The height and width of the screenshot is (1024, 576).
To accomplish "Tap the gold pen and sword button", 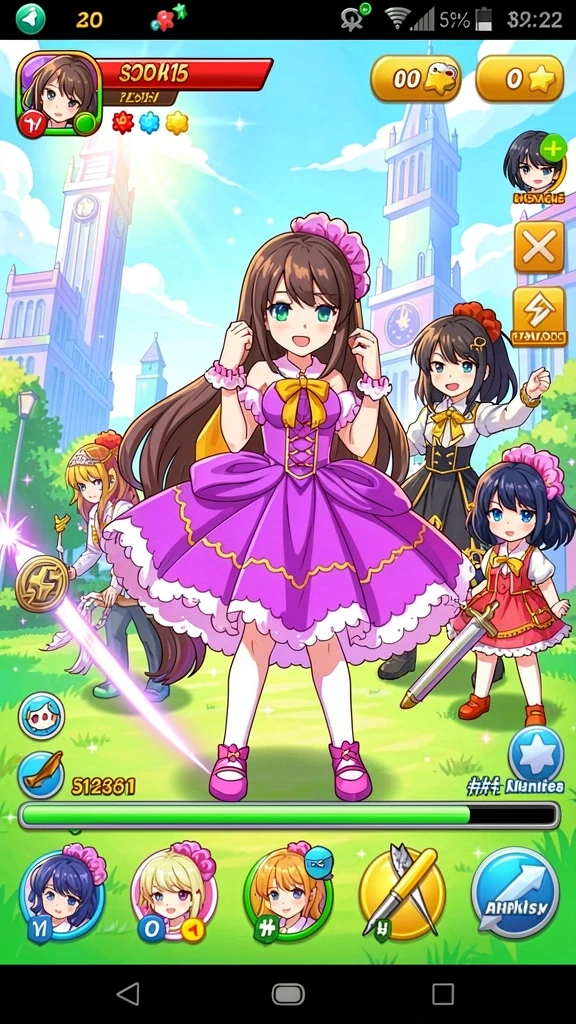I will [x=403, y=893].
